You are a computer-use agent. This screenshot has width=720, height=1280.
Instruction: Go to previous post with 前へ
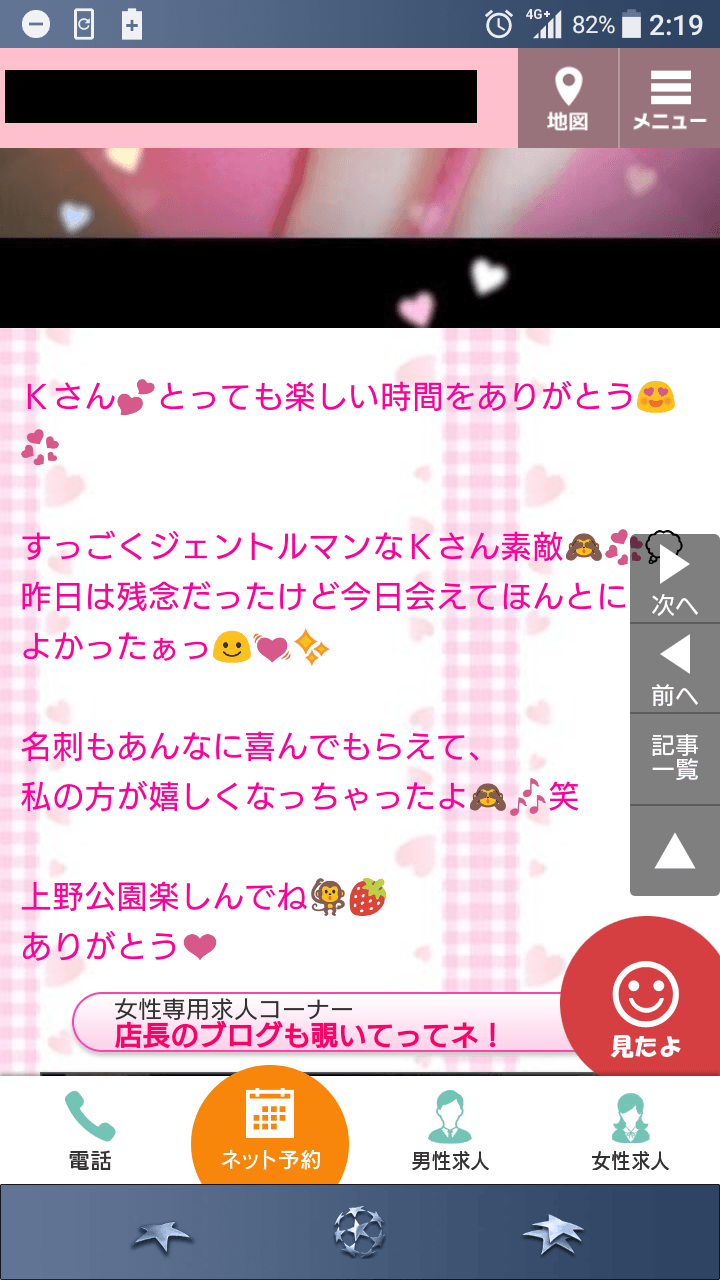[x=675, y=668]
